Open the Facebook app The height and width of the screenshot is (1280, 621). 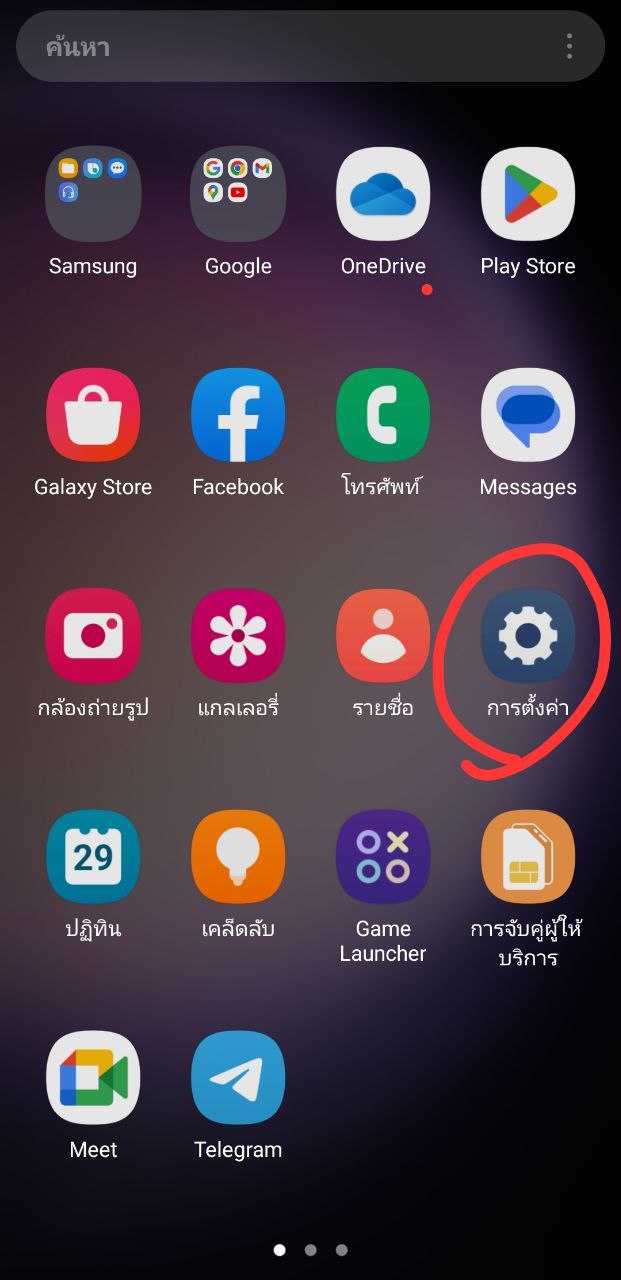point(238,415)
